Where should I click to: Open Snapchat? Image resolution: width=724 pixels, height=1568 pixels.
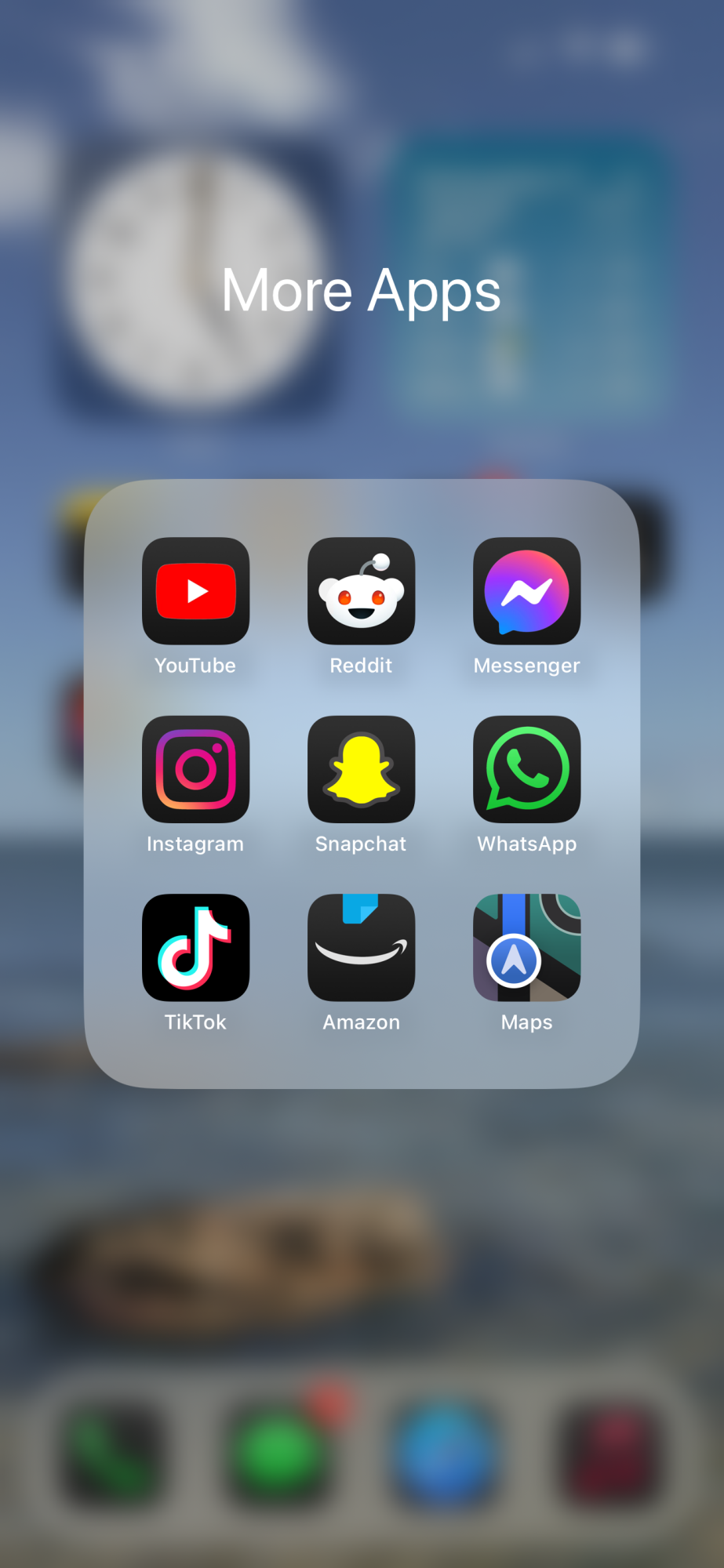(x=361, y=769)
